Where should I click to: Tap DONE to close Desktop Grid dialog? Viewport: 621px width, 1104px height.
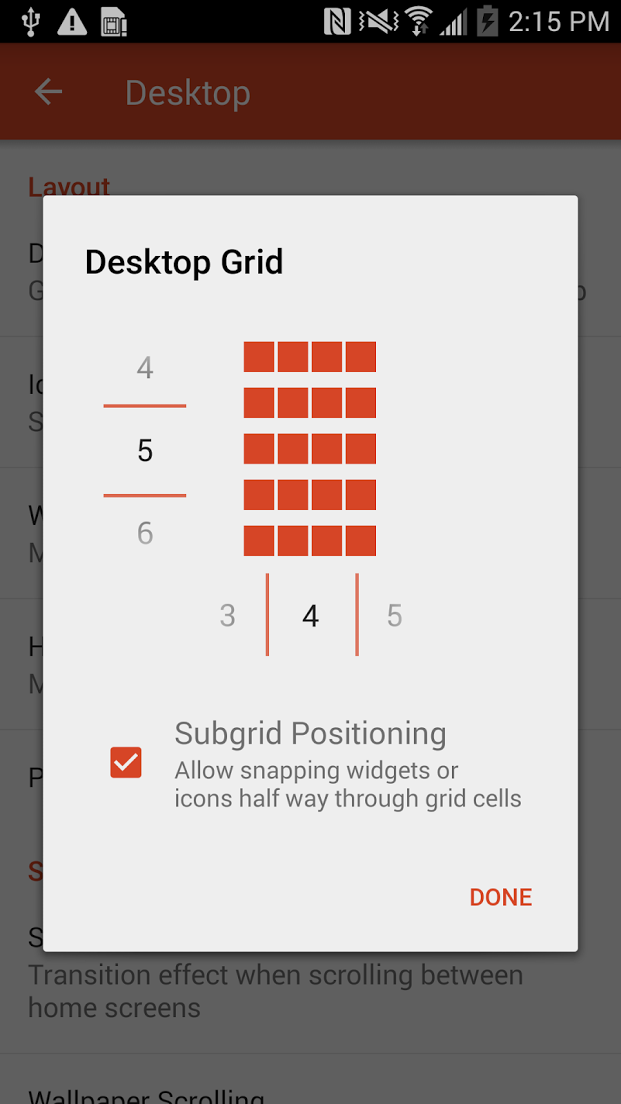(501, 897)
